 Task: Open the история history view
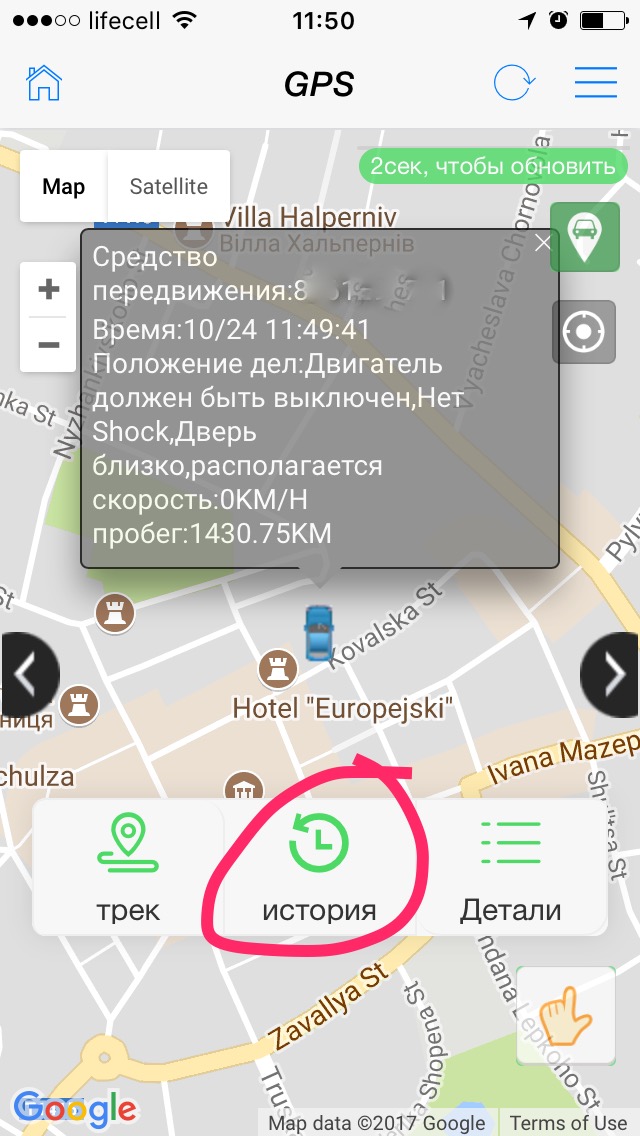(319, 868)
